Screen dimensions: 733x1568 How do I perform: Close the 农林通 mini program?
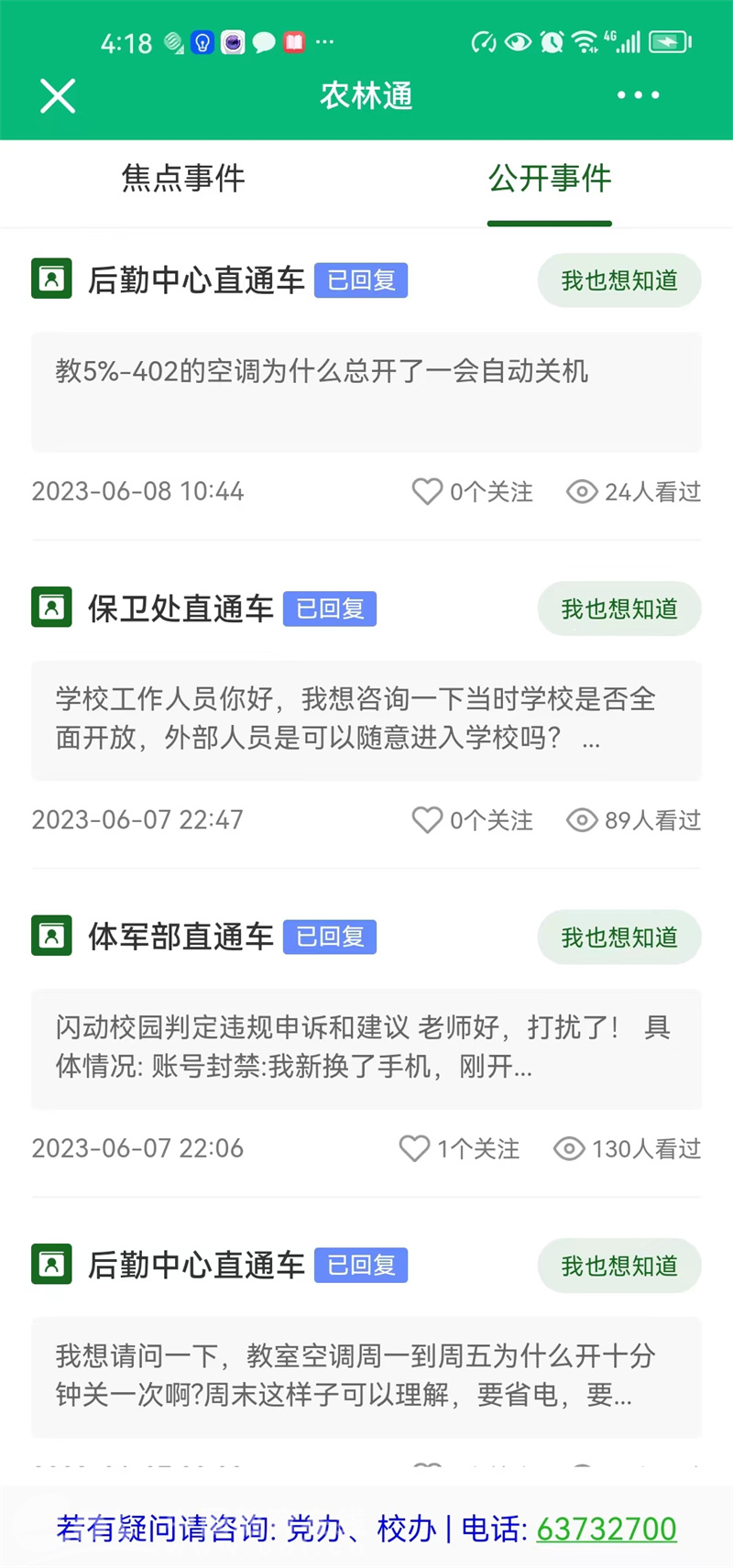pos(57,95)
